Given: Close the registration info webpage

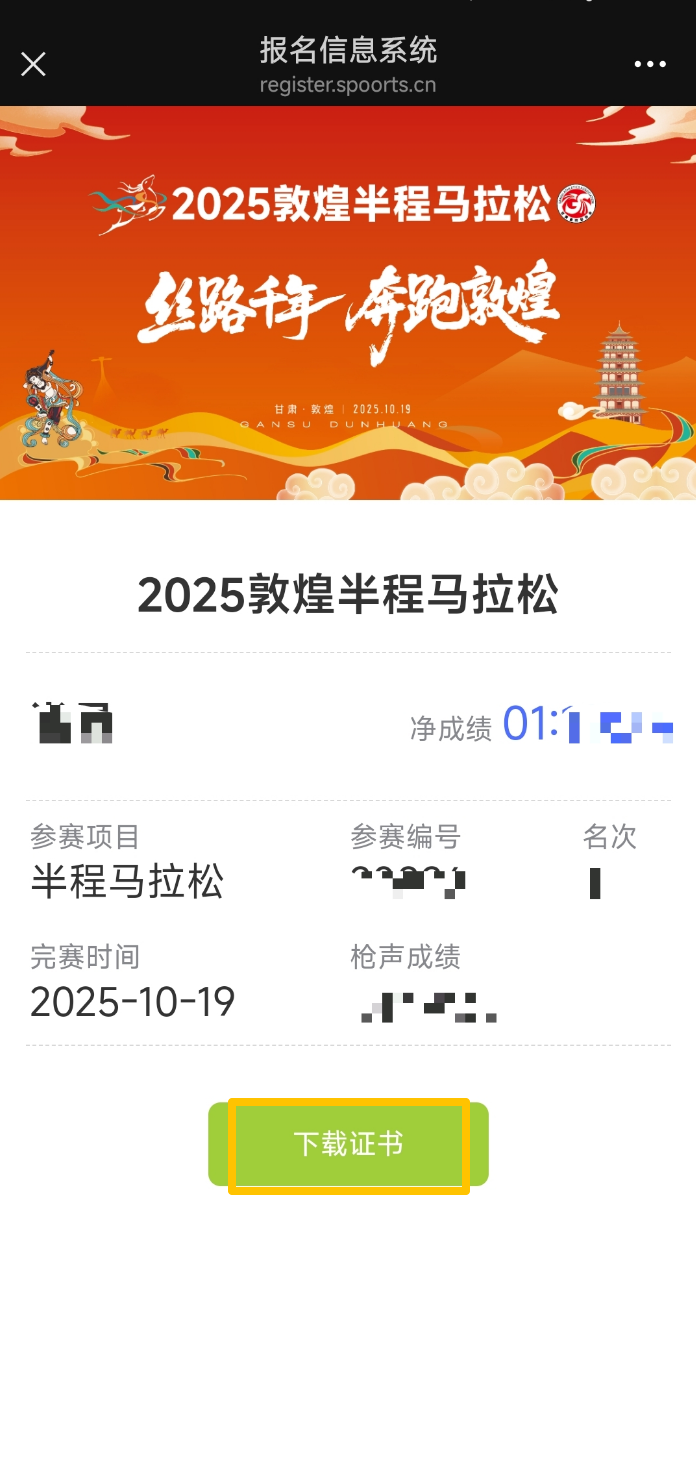Looking at the screenshot, I should click(34, 65).
